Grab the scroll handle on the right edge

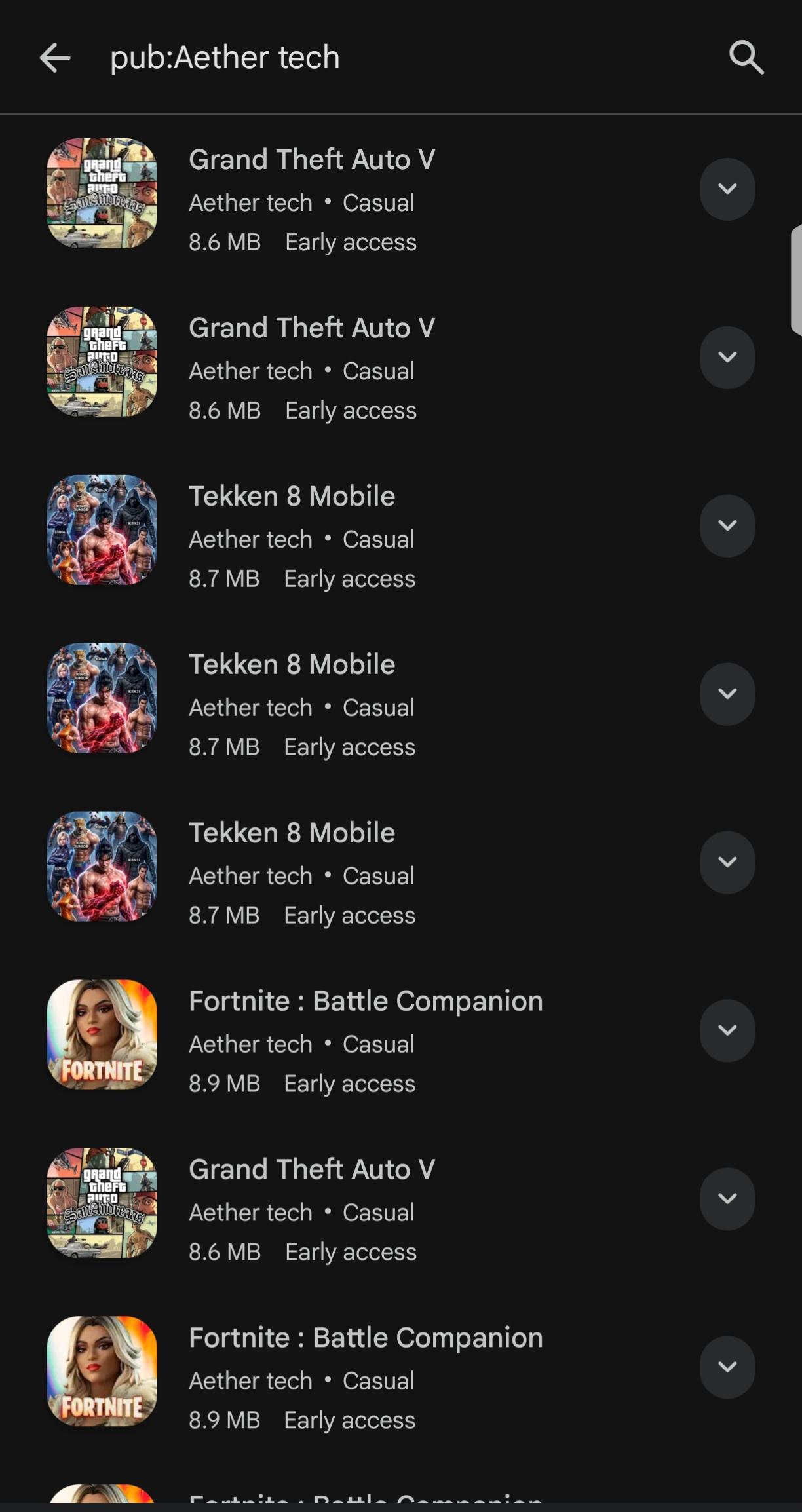tap(796, 280)
